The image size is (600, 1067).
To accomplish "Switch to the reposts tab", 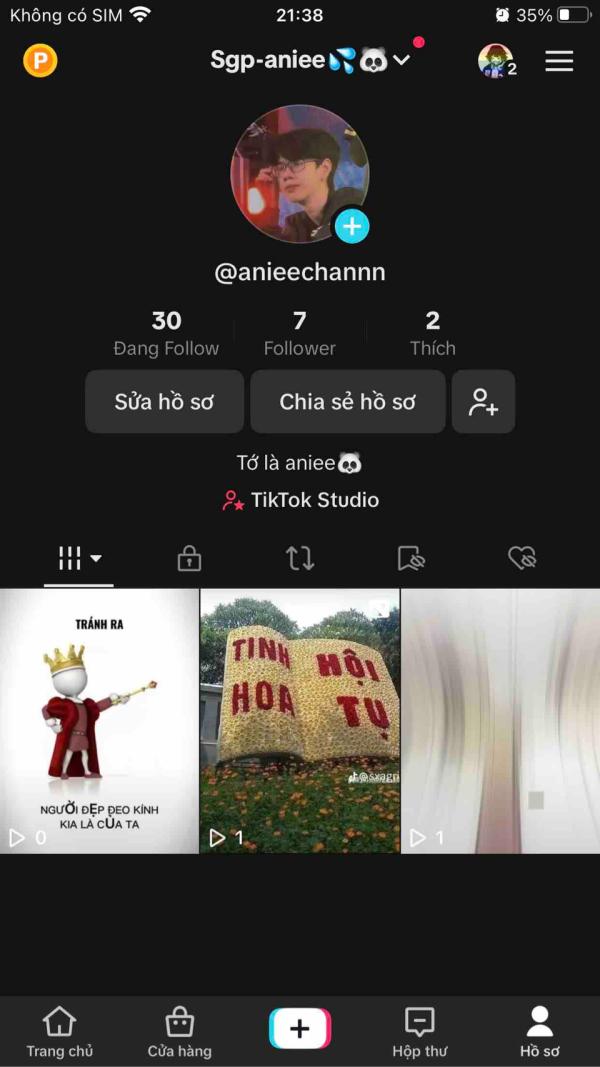I will pos(300,559).
